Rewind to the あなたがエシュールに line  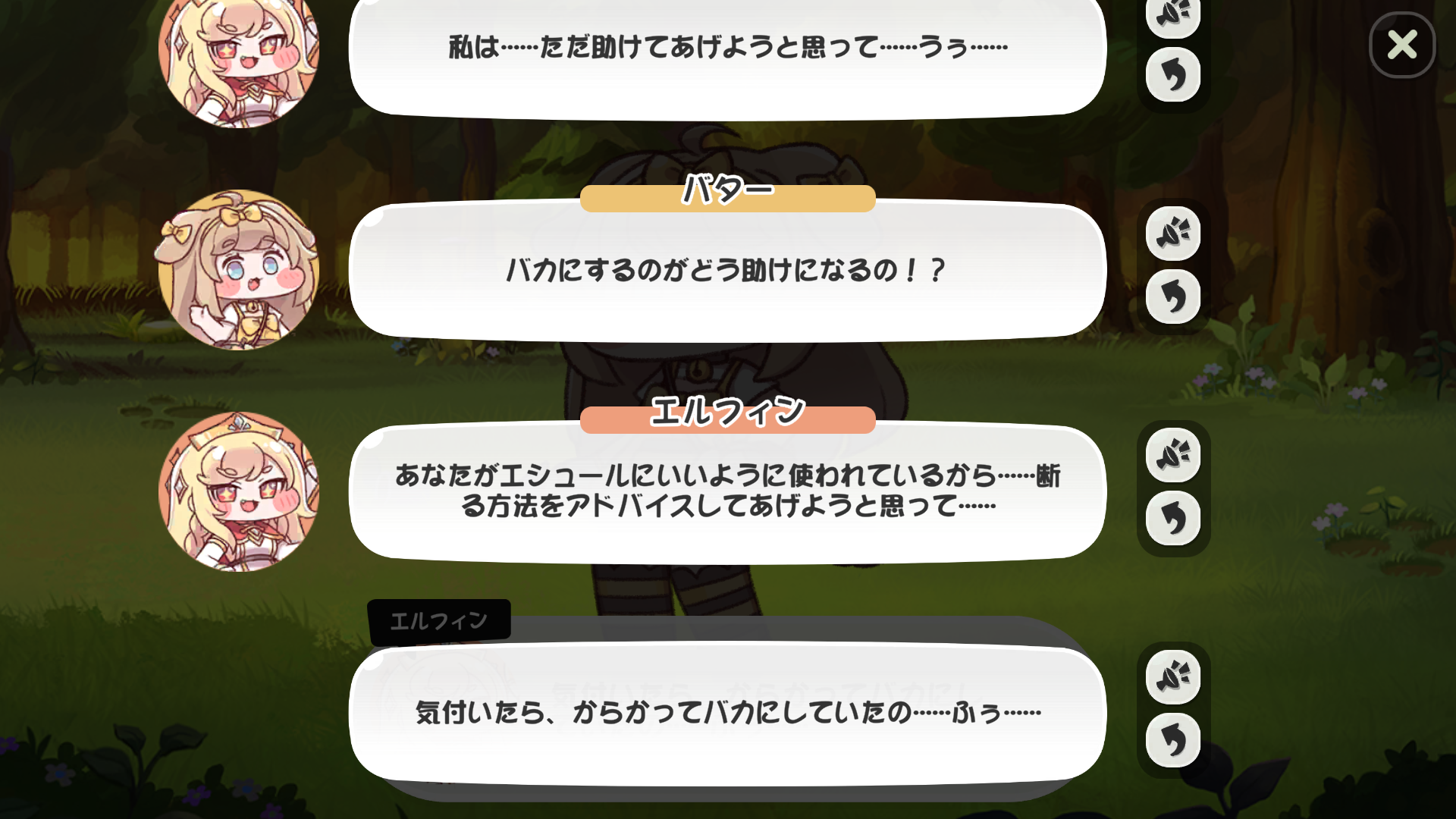click(1172, 519)
